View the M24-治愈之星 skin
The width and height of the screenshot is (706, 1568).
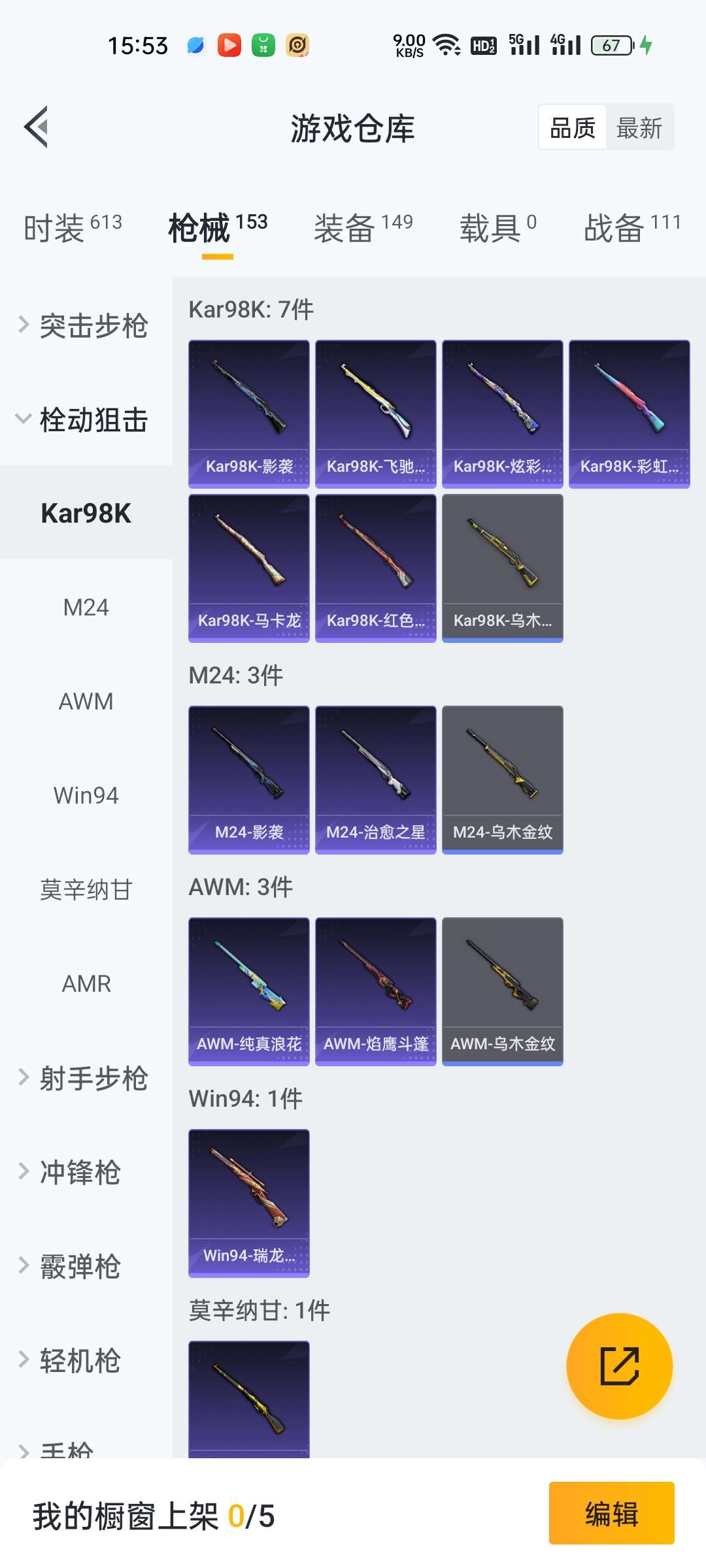pyautogui.click(x=376, y=779)
